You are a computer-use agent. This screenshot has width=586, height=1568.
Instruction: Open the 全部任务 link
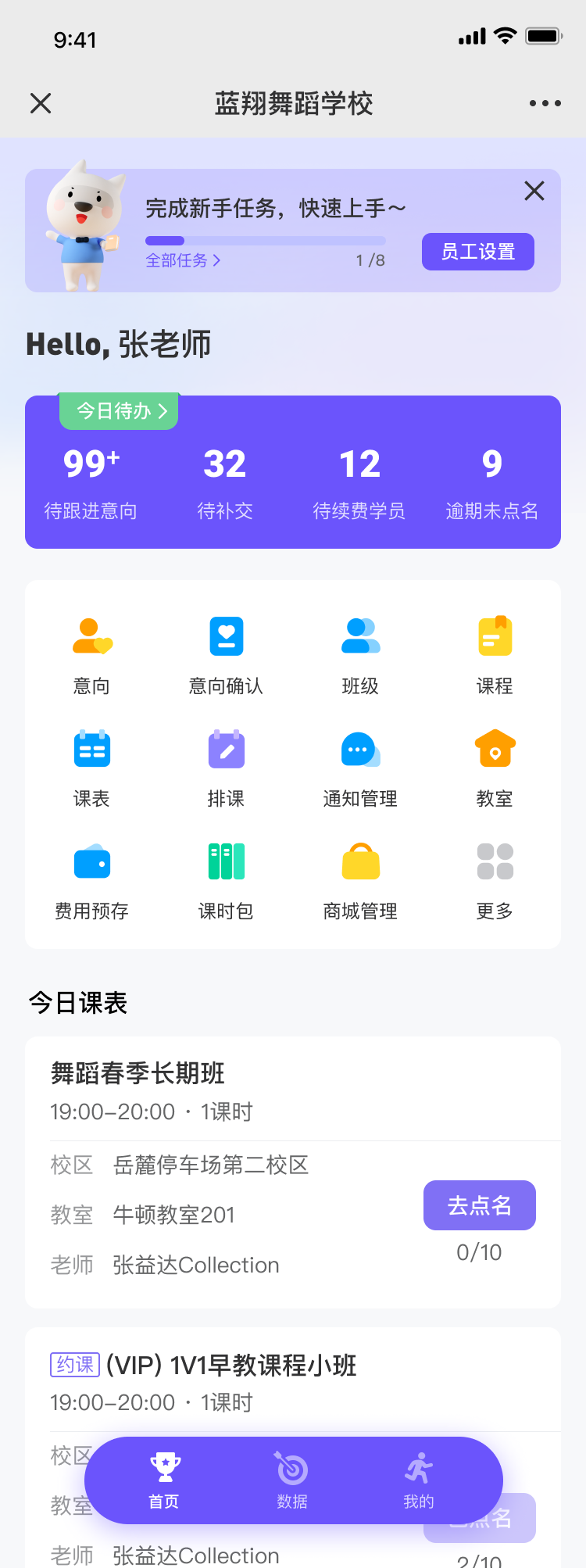pyautogui.click(x=183, y=260)
